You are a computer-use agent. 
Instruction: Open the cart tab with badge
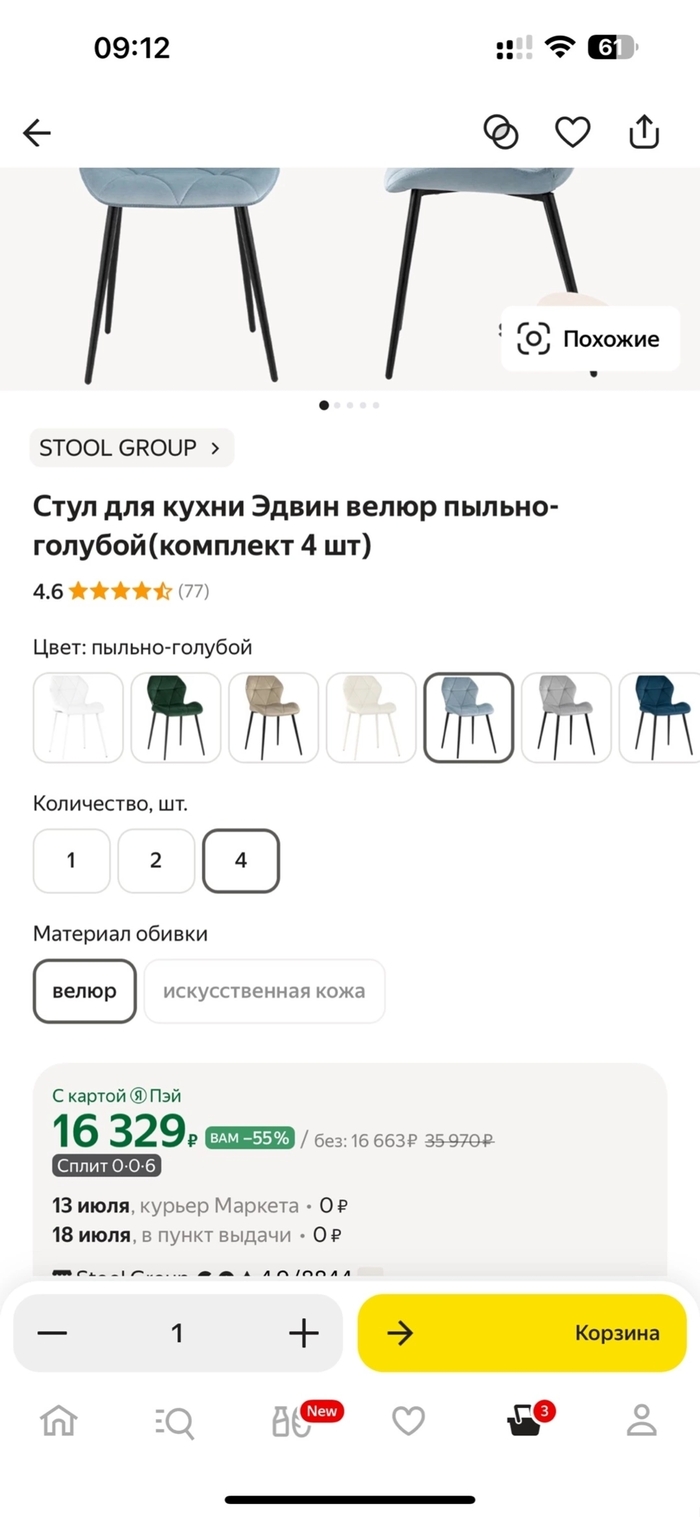coord(525,1421)
